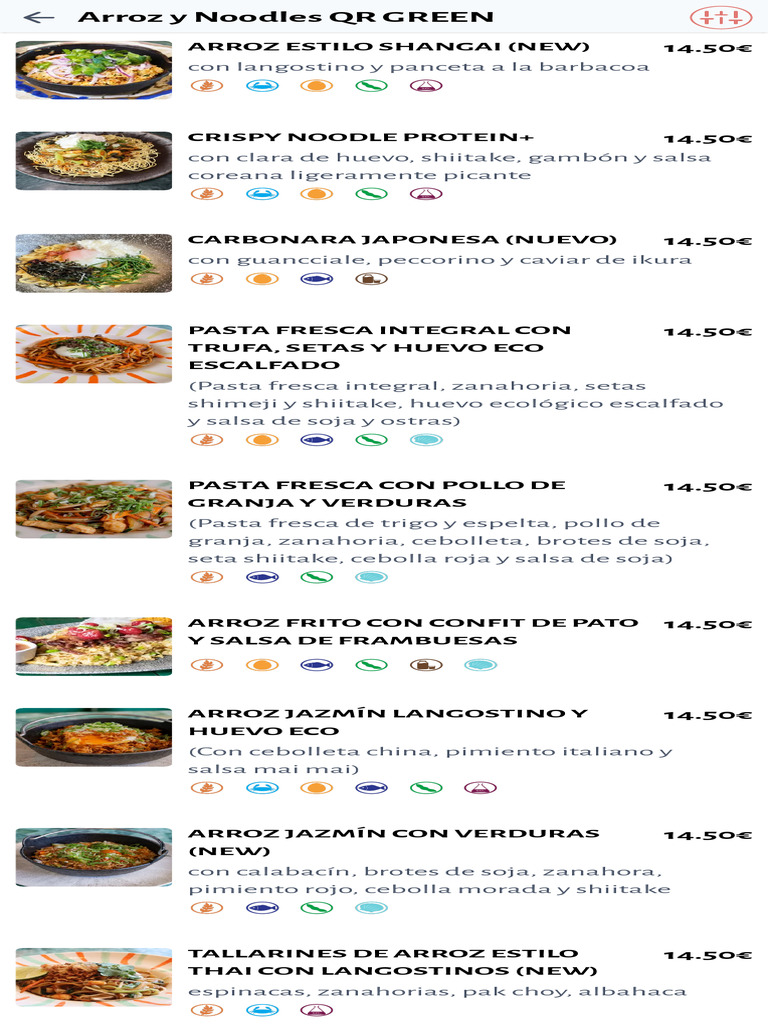Open Arroz Frito con Confit de Pato

coord(384,646)
